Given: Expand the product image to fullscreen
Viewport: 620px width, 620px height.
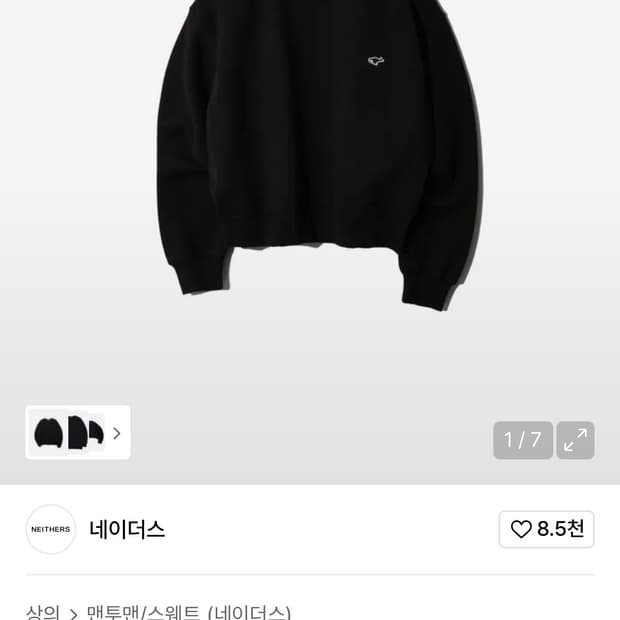Looking at the screenshot, I should [x=575, y=440].
